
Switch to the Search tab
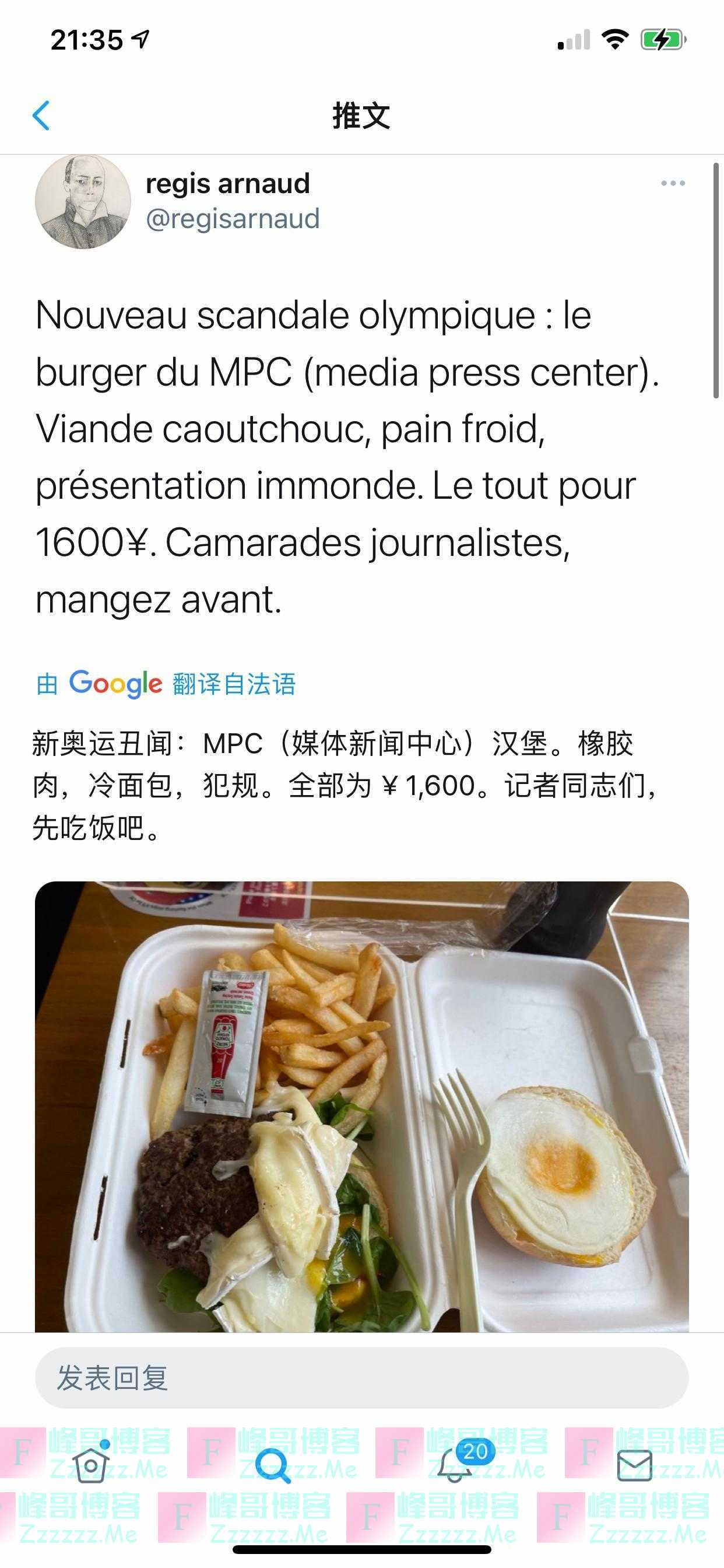pos(271,1465)
